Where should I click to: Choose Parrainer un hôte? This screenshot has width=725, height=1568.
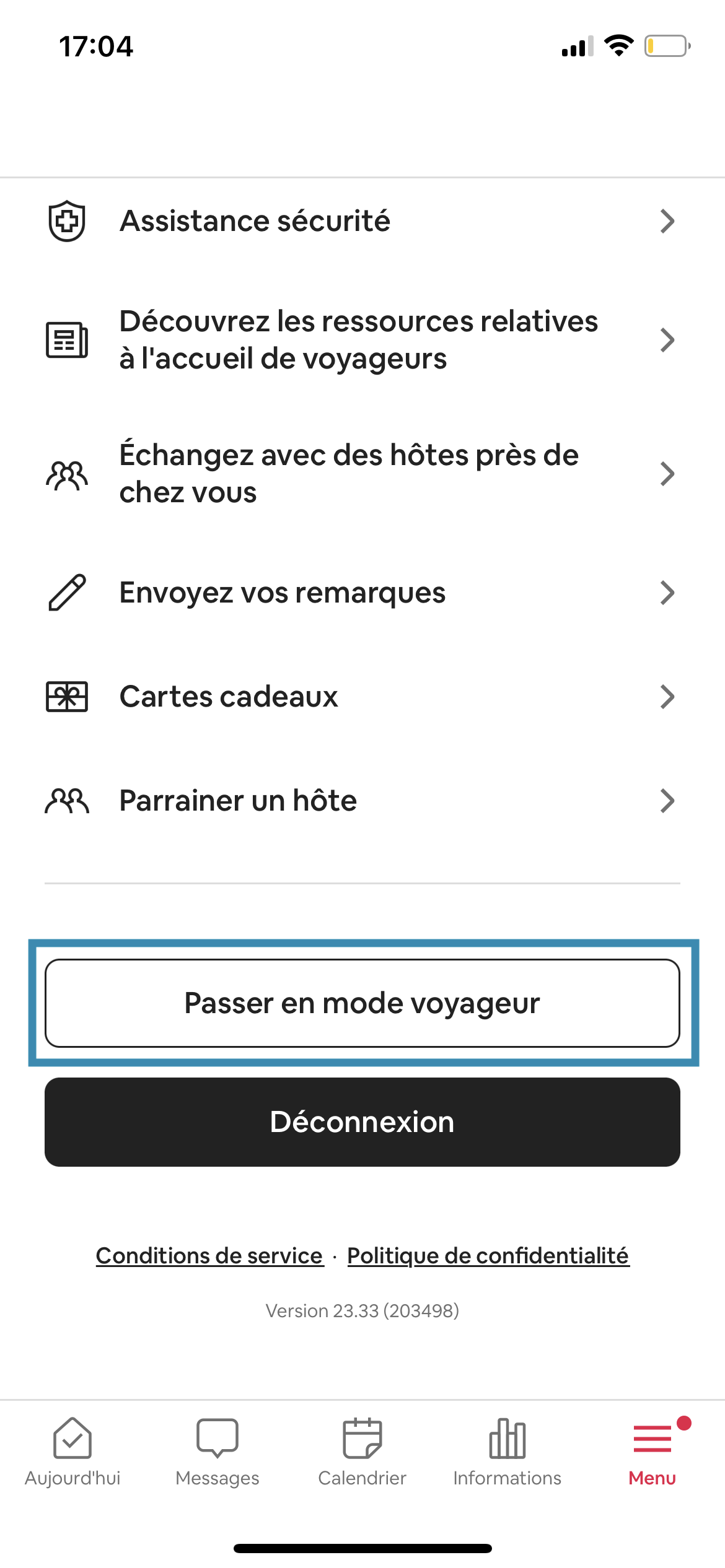point(362,801)
